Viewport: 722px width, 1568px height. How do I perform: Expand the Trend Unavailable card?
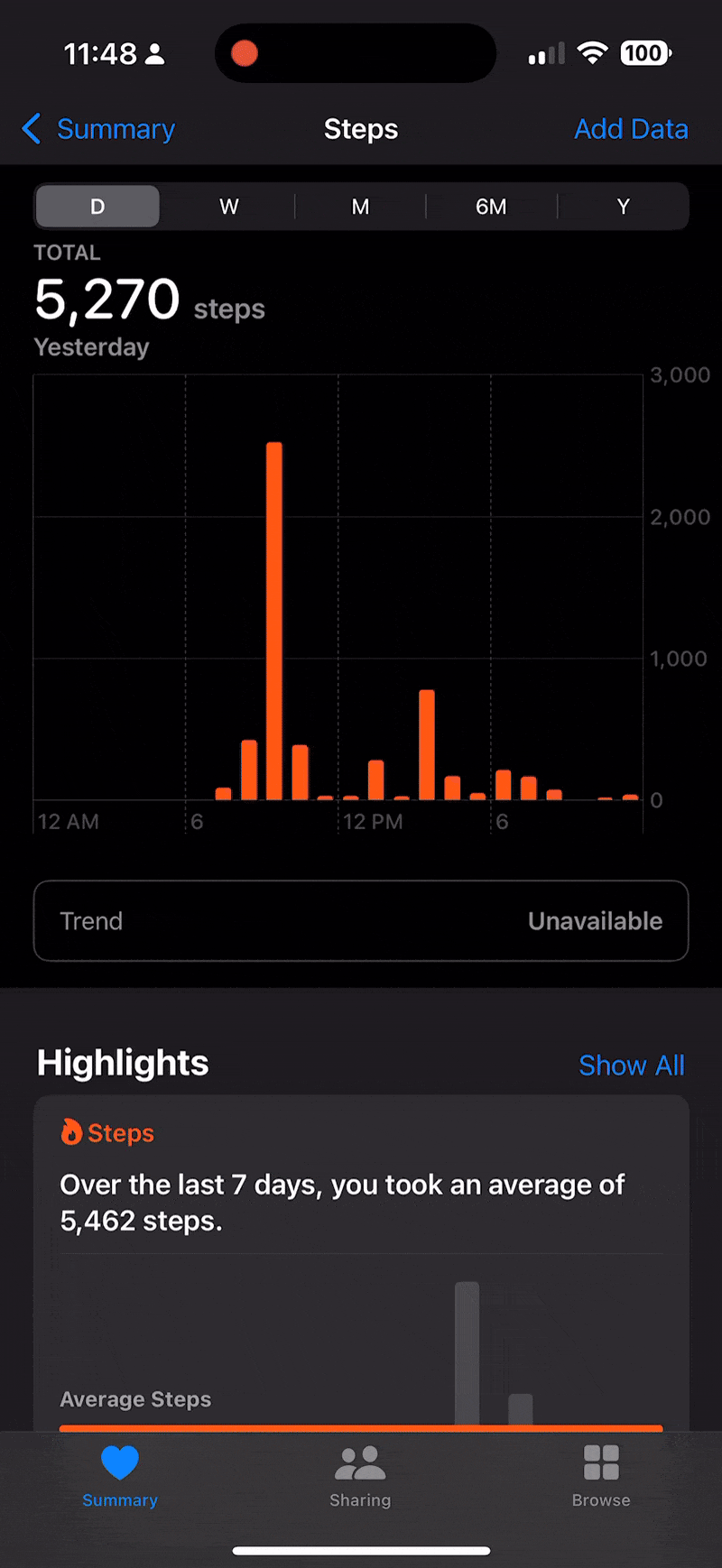(x=361, y=920)
